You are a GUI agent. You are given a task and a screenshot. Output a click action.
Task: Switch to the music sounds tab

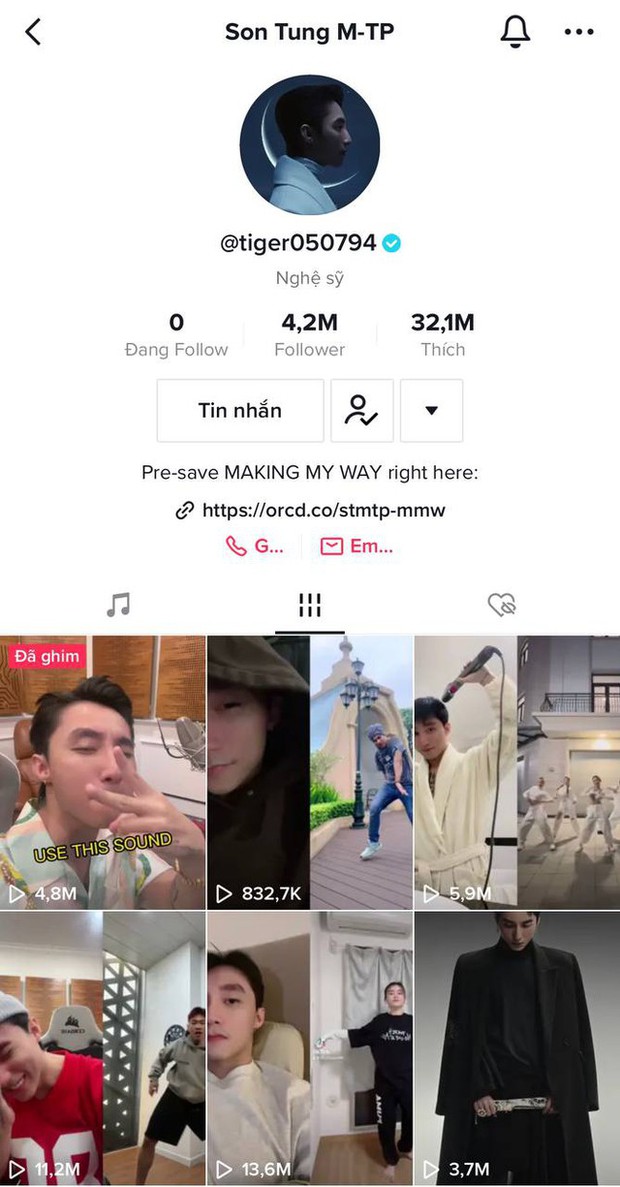click(118, 605)
